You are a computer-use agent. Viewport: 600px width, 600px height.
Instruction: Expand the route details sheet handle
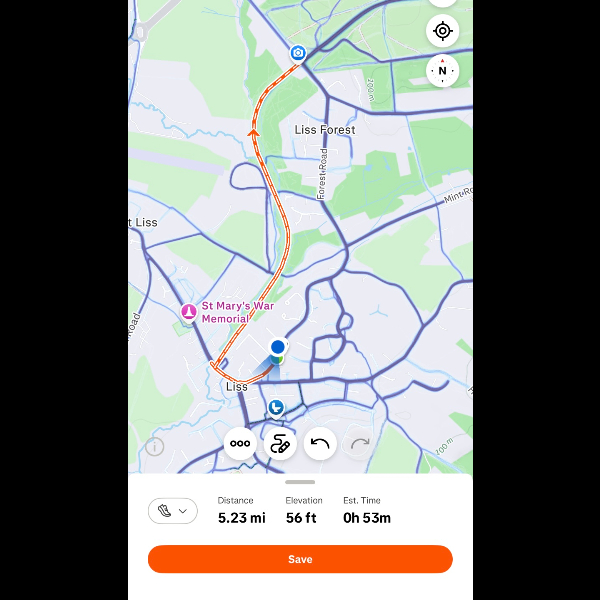pyautogui.click(x=300, y=482)
